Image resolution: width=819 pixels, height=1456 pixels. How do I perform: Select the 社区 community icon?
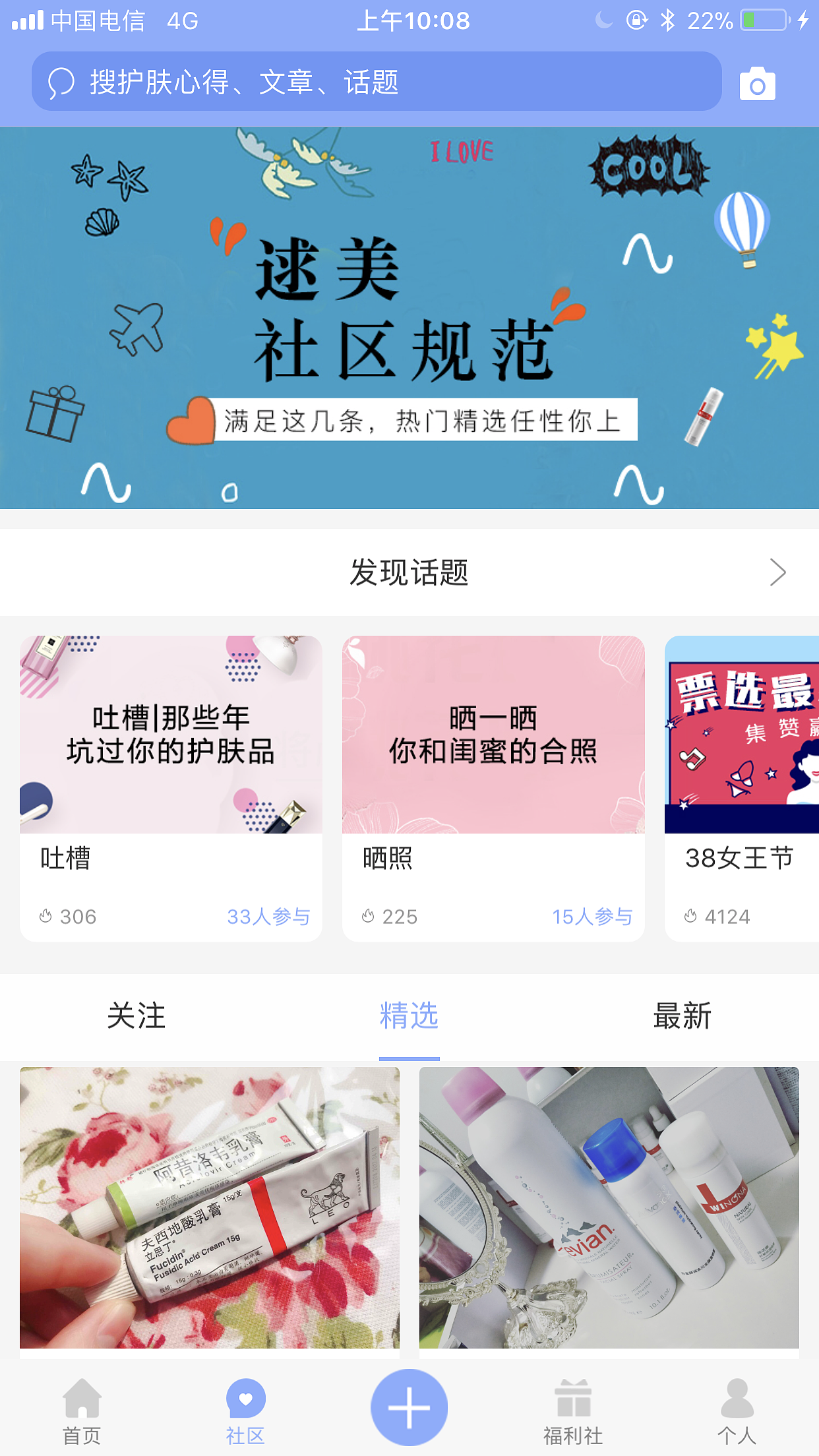click(245, 1399)
